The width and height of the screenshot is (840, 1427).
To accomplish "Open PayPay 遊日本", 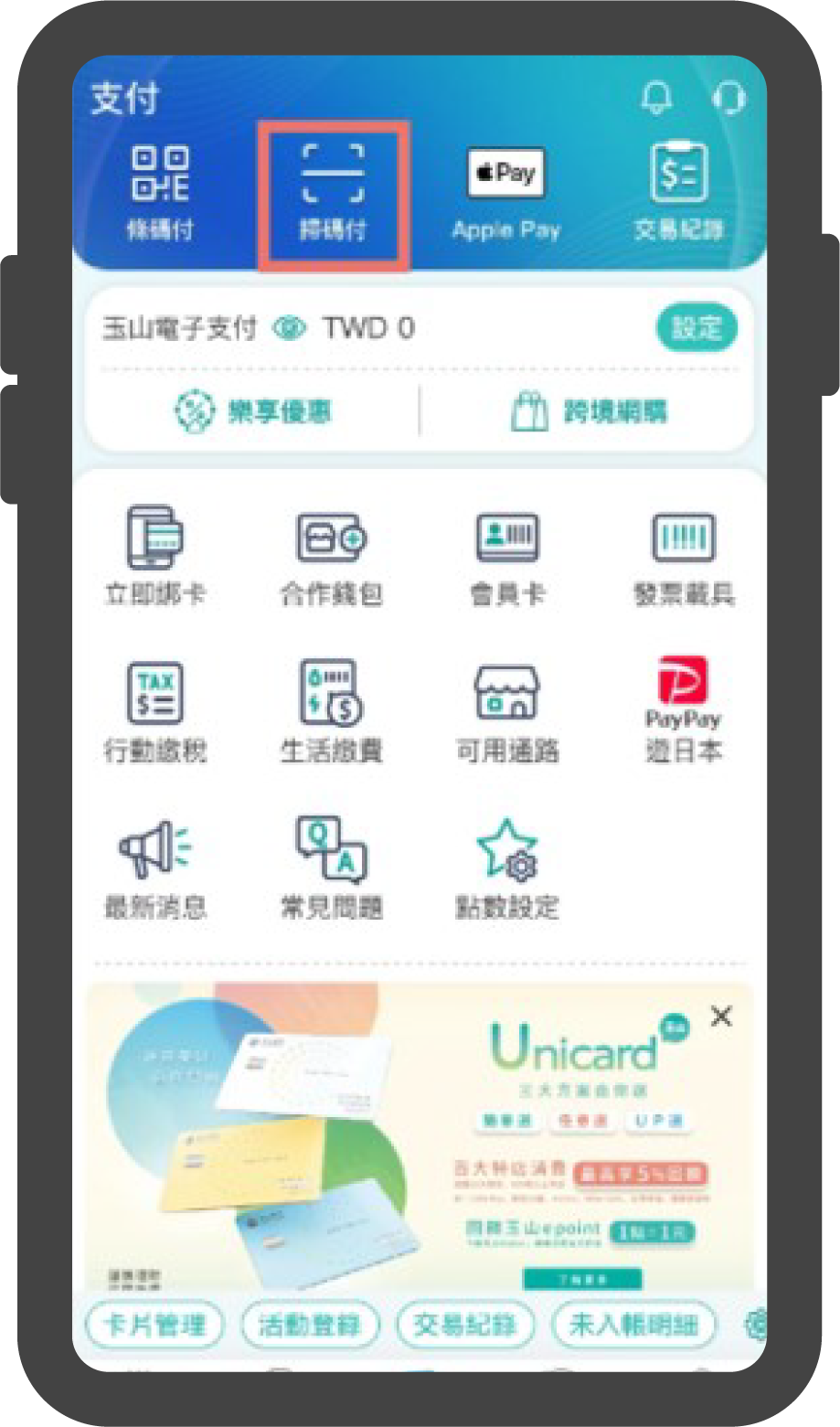I will (683, 708).
